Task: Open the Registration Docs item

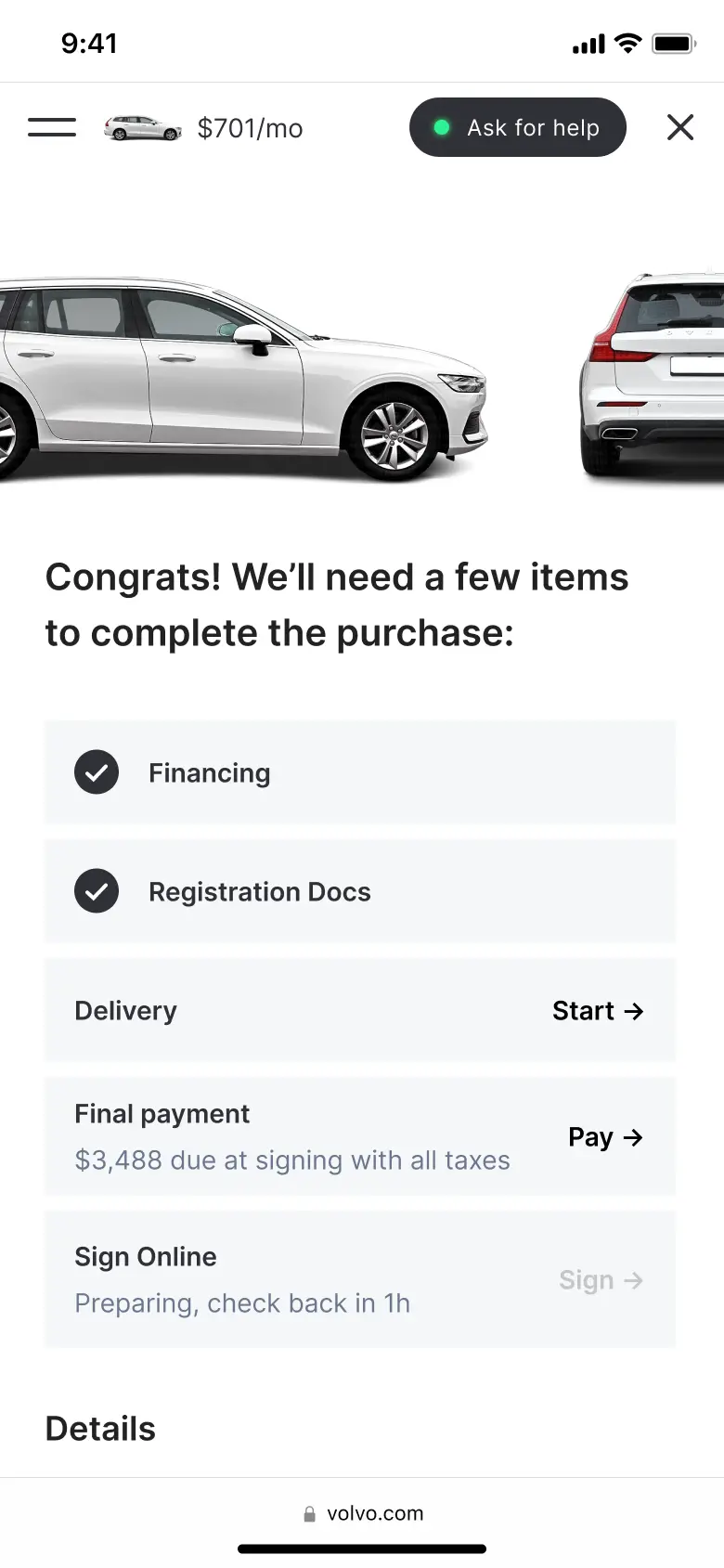Action: (359, 891)
